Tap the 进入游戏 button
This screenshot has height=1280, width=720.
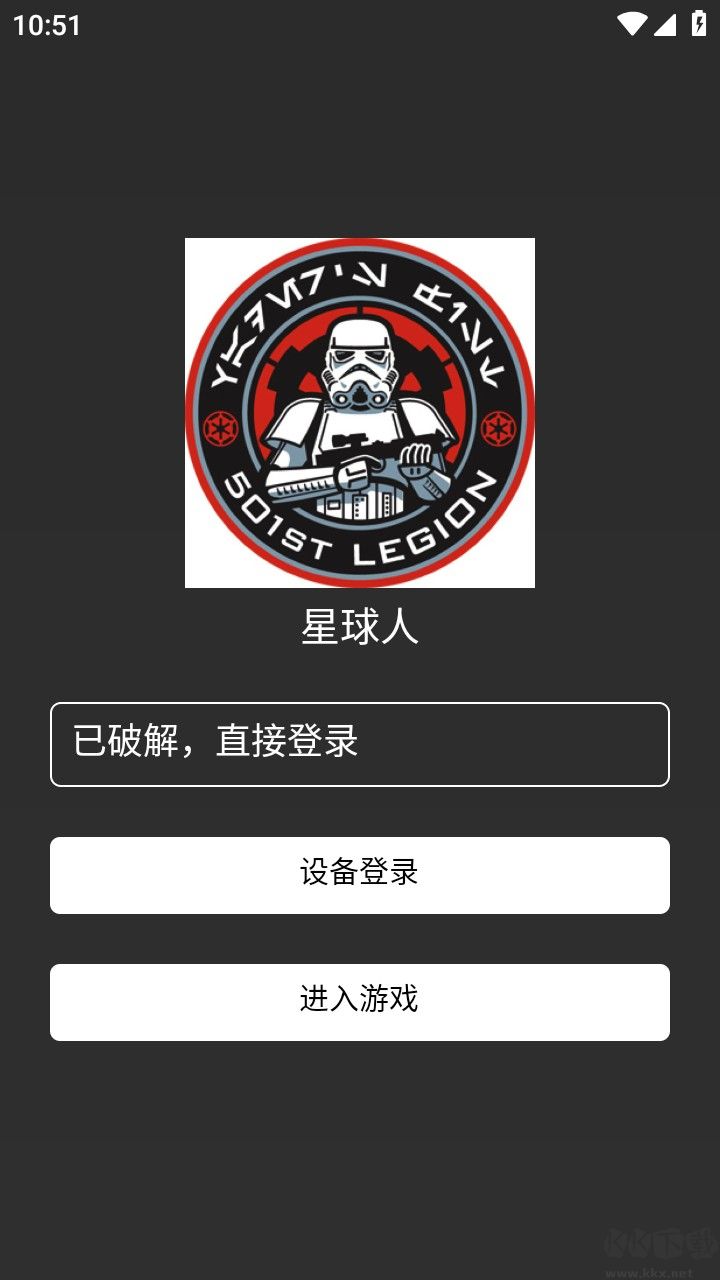point(360,1002)
